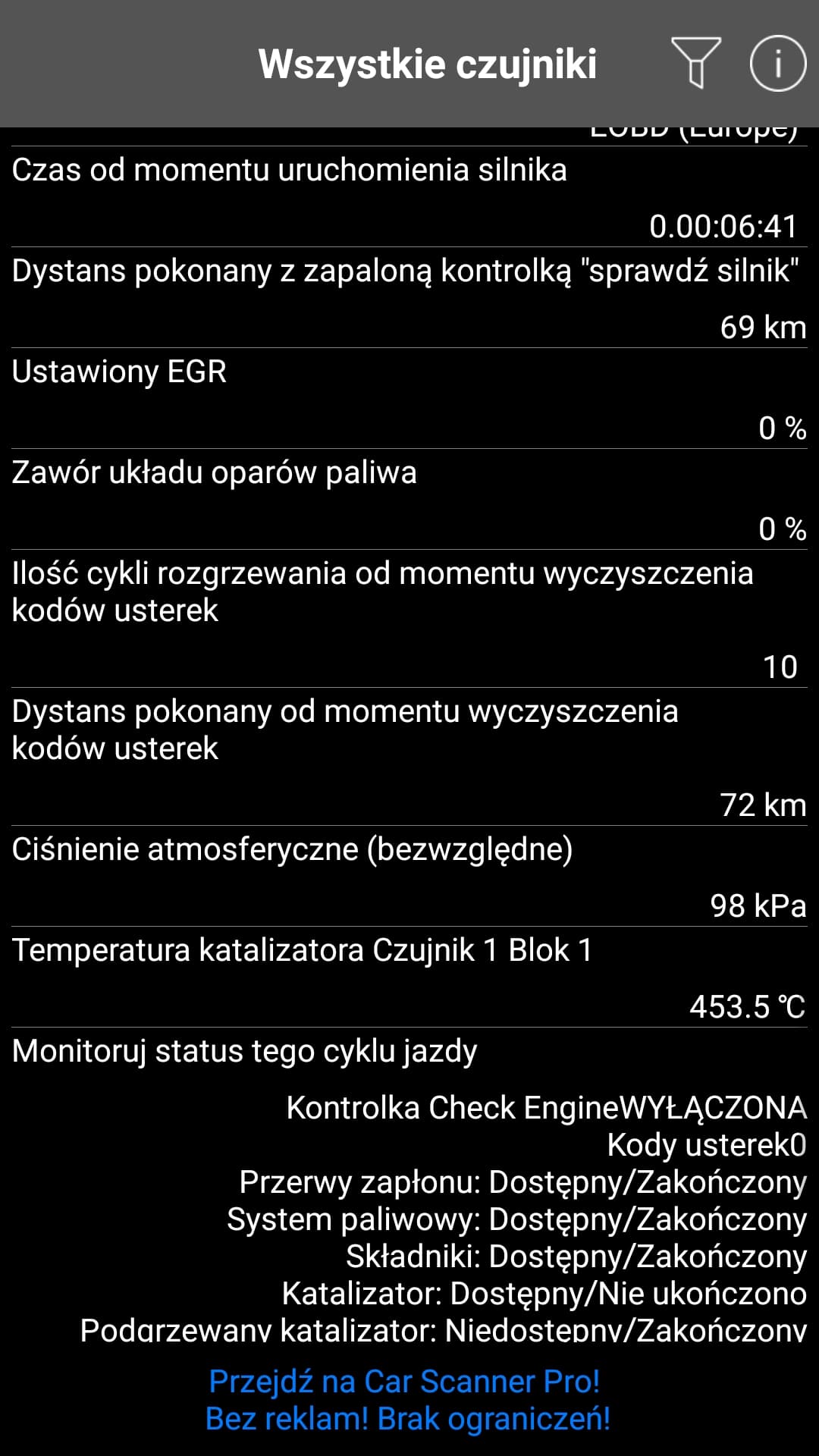Select the Ciśnienie atmosferyczne (bezwzględne) sensor row
Screen dimensions: 819x1456
[x=409, y=876]
